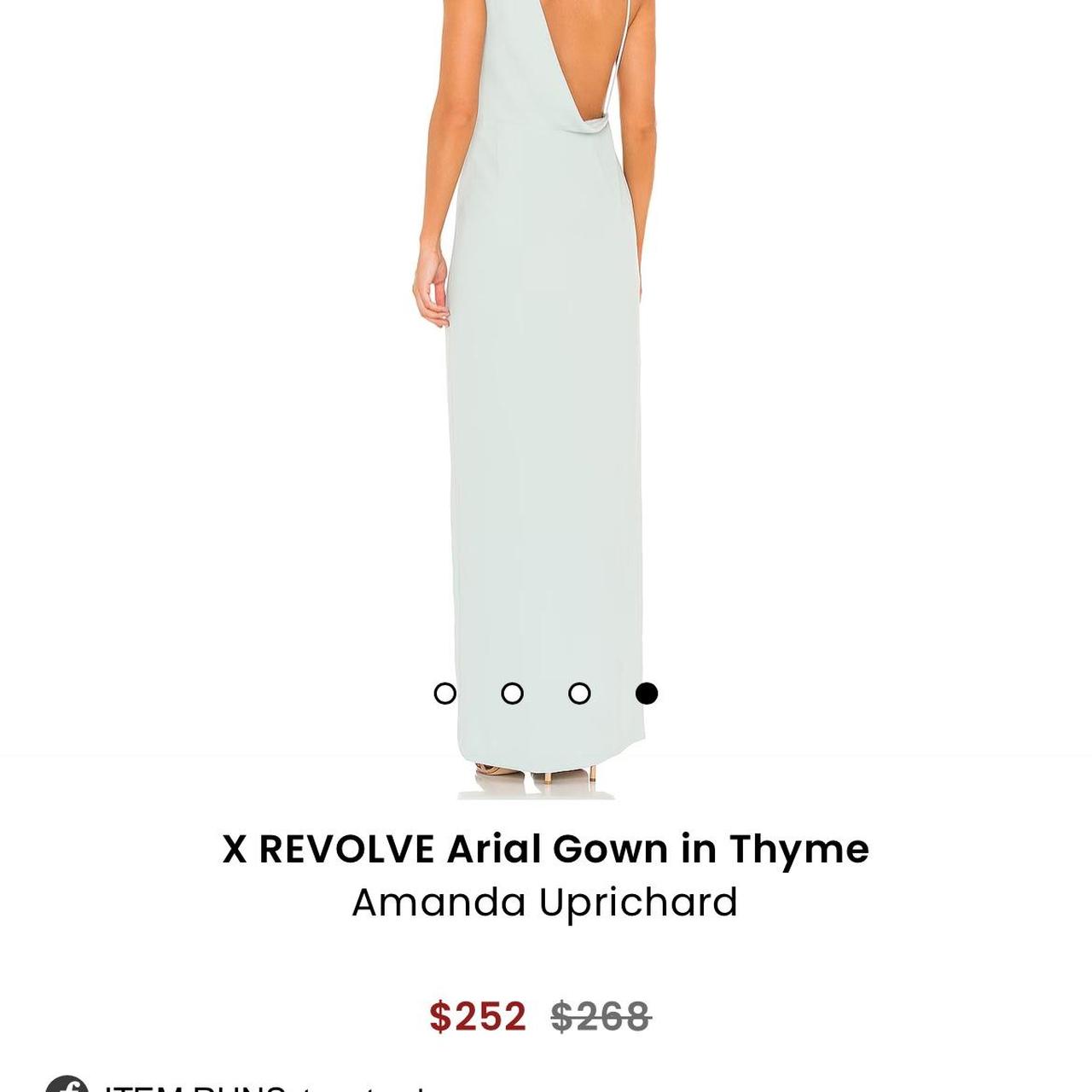
Task: Select the second photo indicator dot
Action: coord(512,694)
